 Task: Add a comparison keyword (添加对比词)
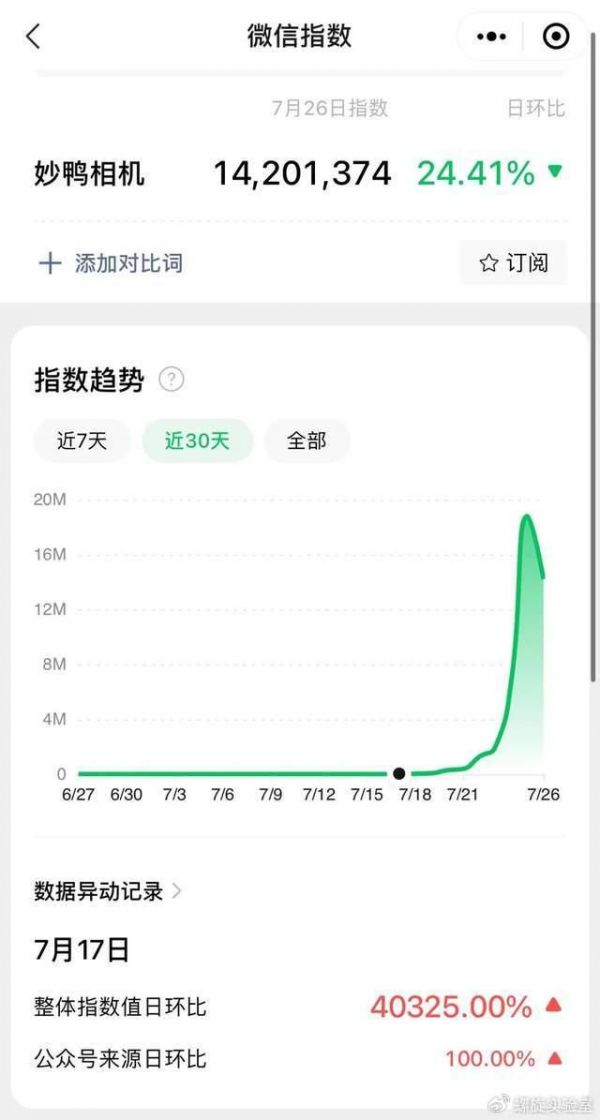110,263
